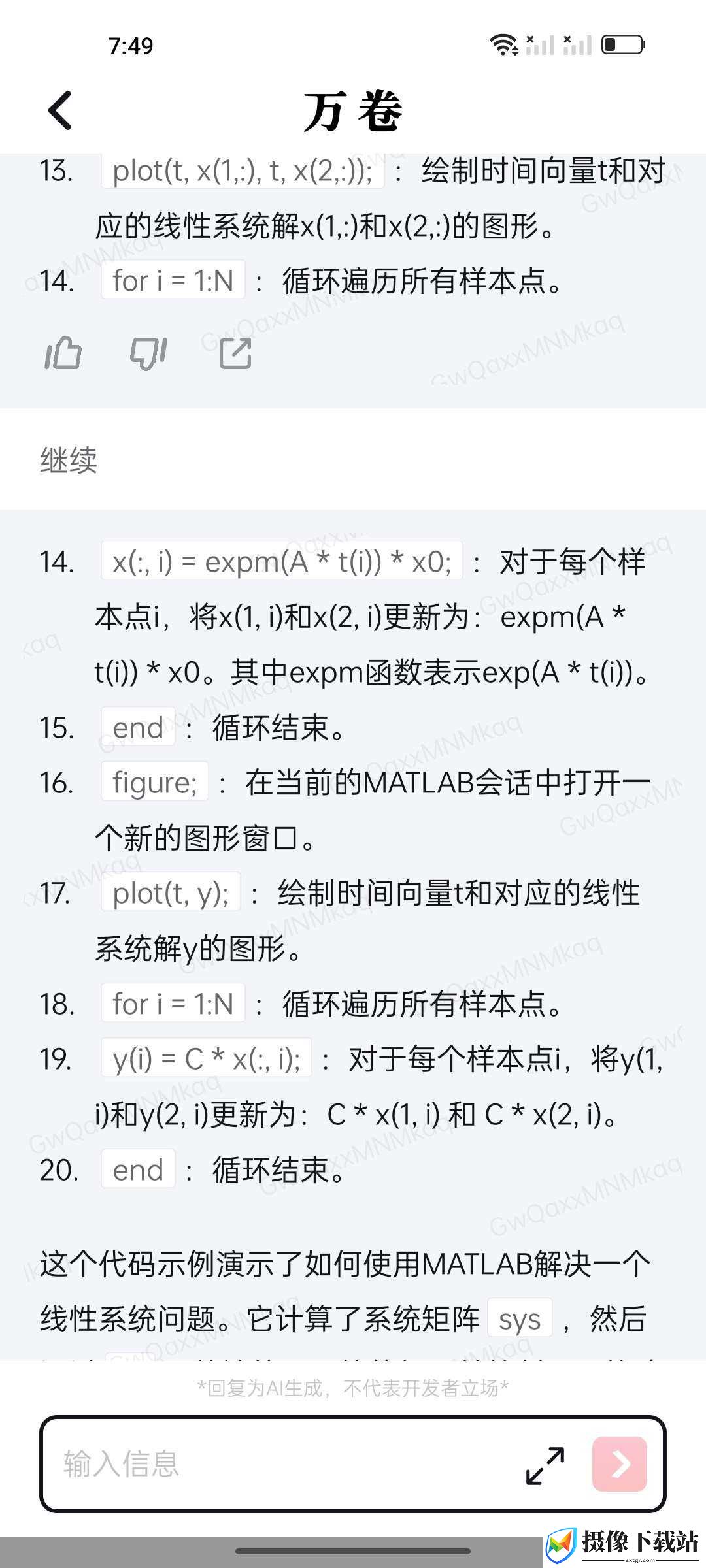This screenshot has height=1568, width=706.
Task: Send the message with the arrow button
Action: point(620,1464)
